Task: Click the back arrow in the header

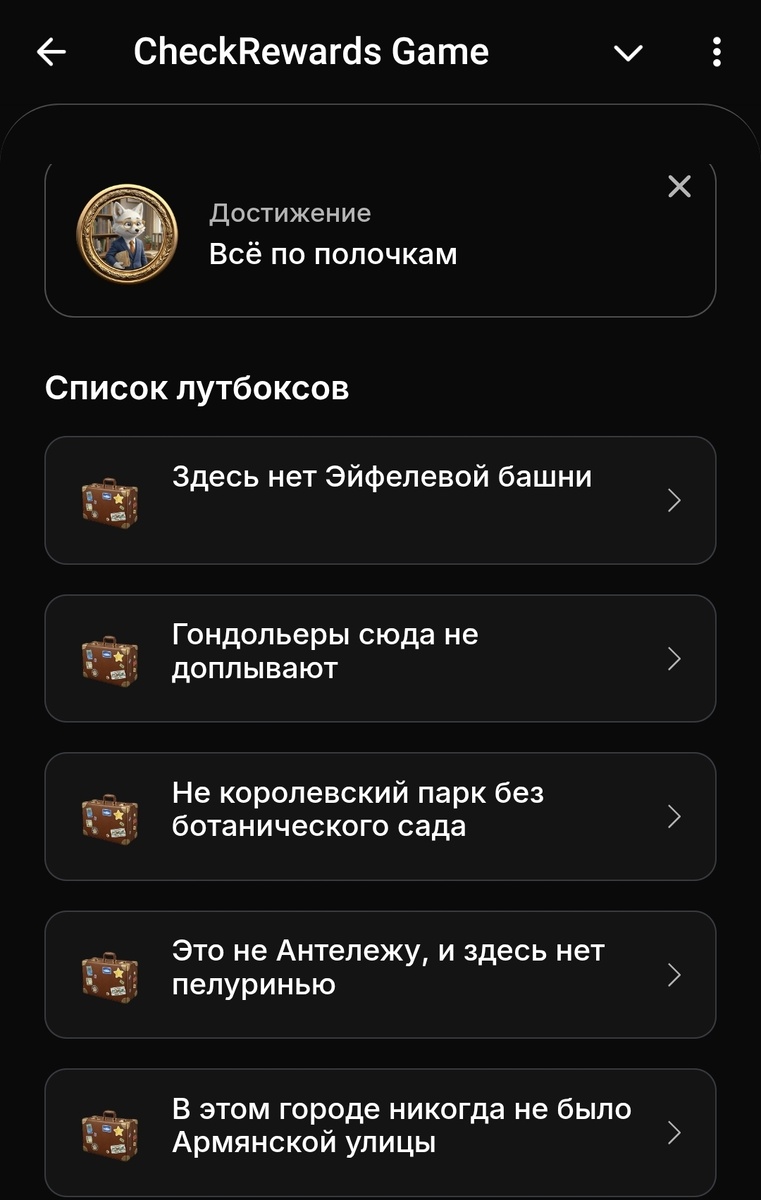Action: point(49,52)
